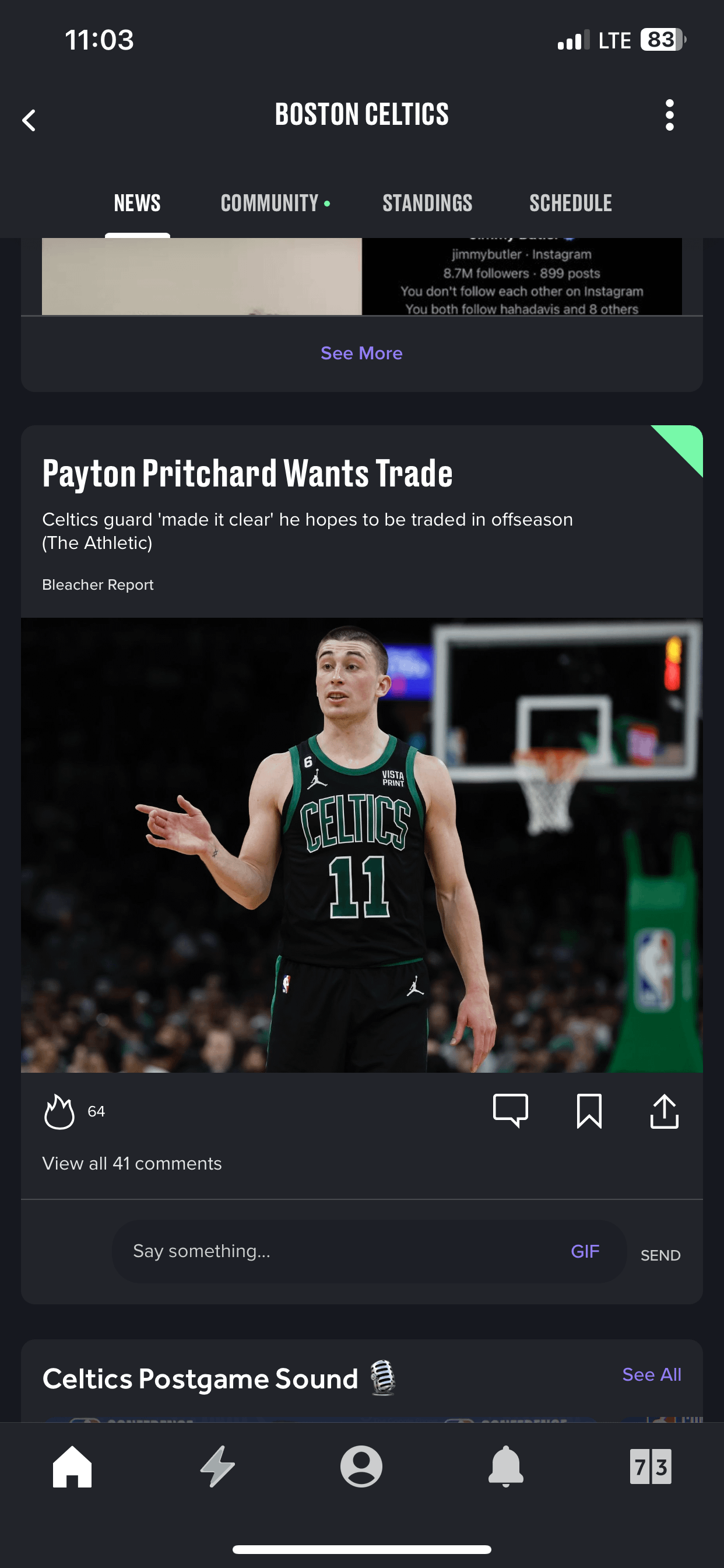724x1568 pixels.
Task: Share the Pritchard trade article
Action: pyautogui.click(x=664, y=1111)
